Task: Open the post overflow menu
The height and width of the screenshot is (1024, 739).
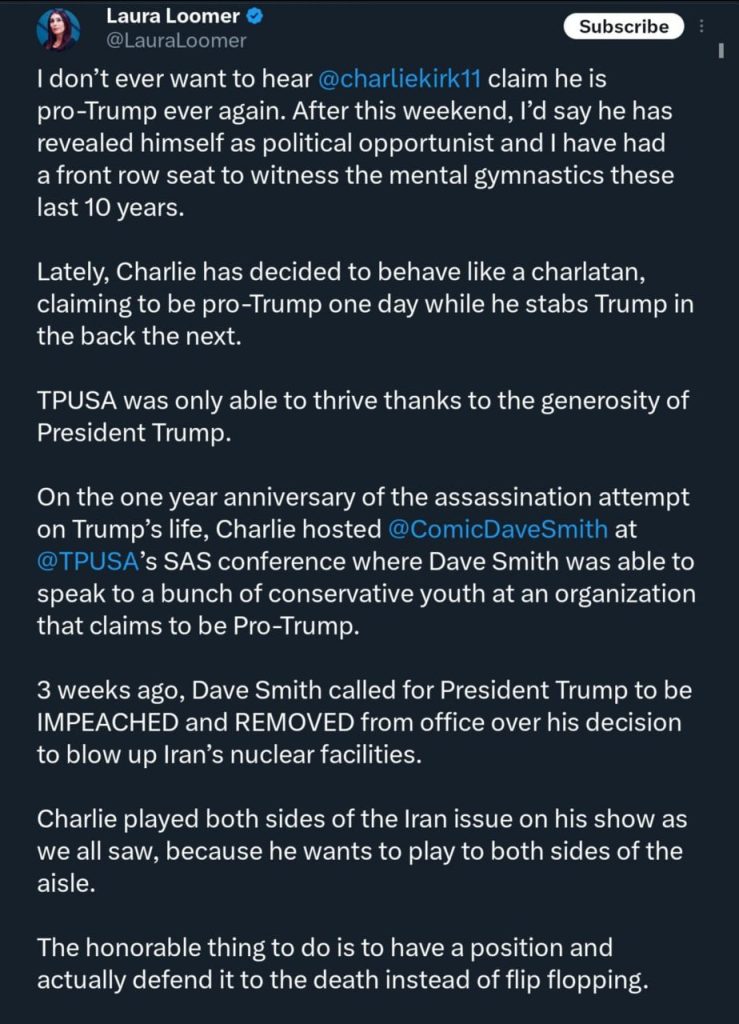Action: 701,26
